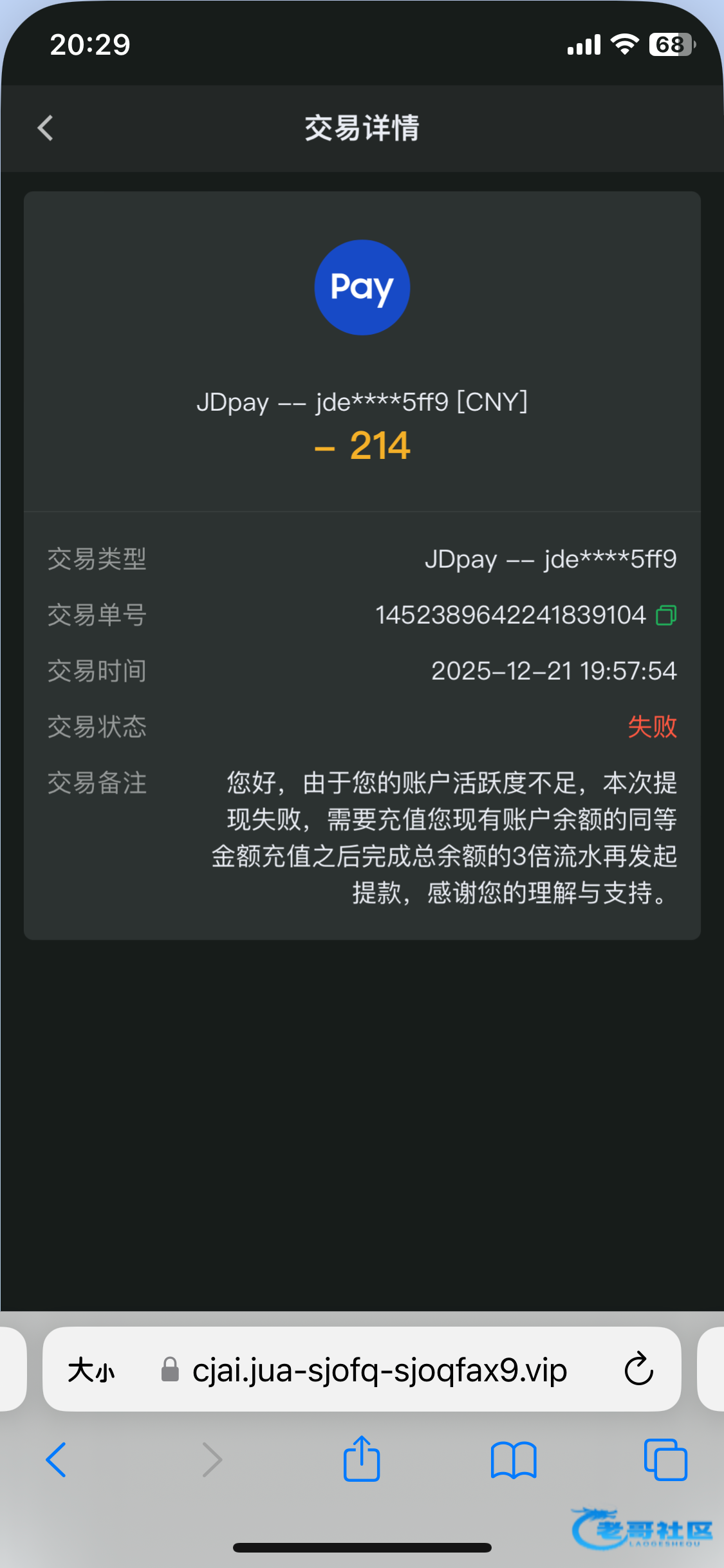Copy the transaction number 145238964224l839104
This screenshot has height=1568, width=724.
click(x=666, y=615)
